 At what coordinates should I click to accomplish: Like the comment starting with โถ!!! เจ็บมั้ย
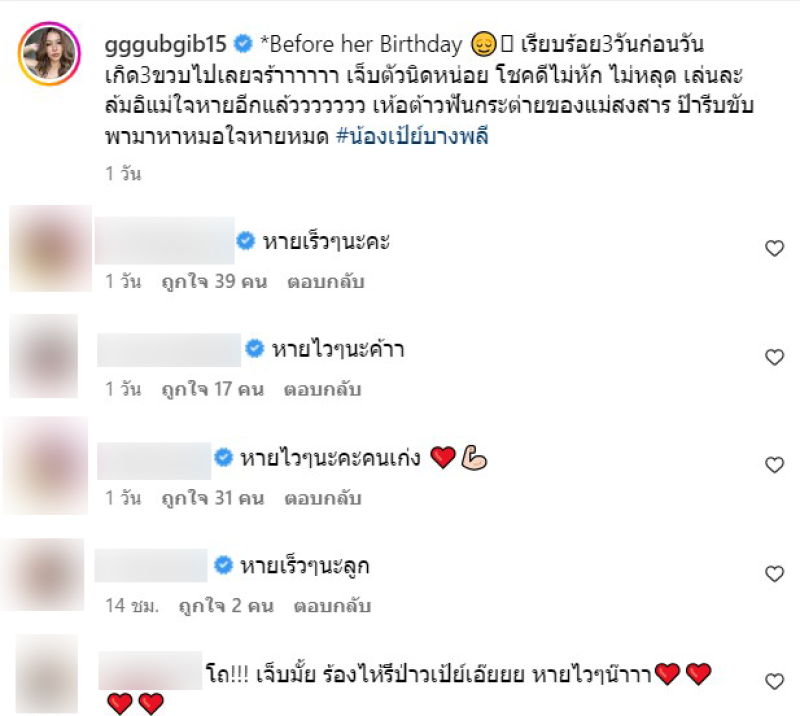click(x=774, y=682)
